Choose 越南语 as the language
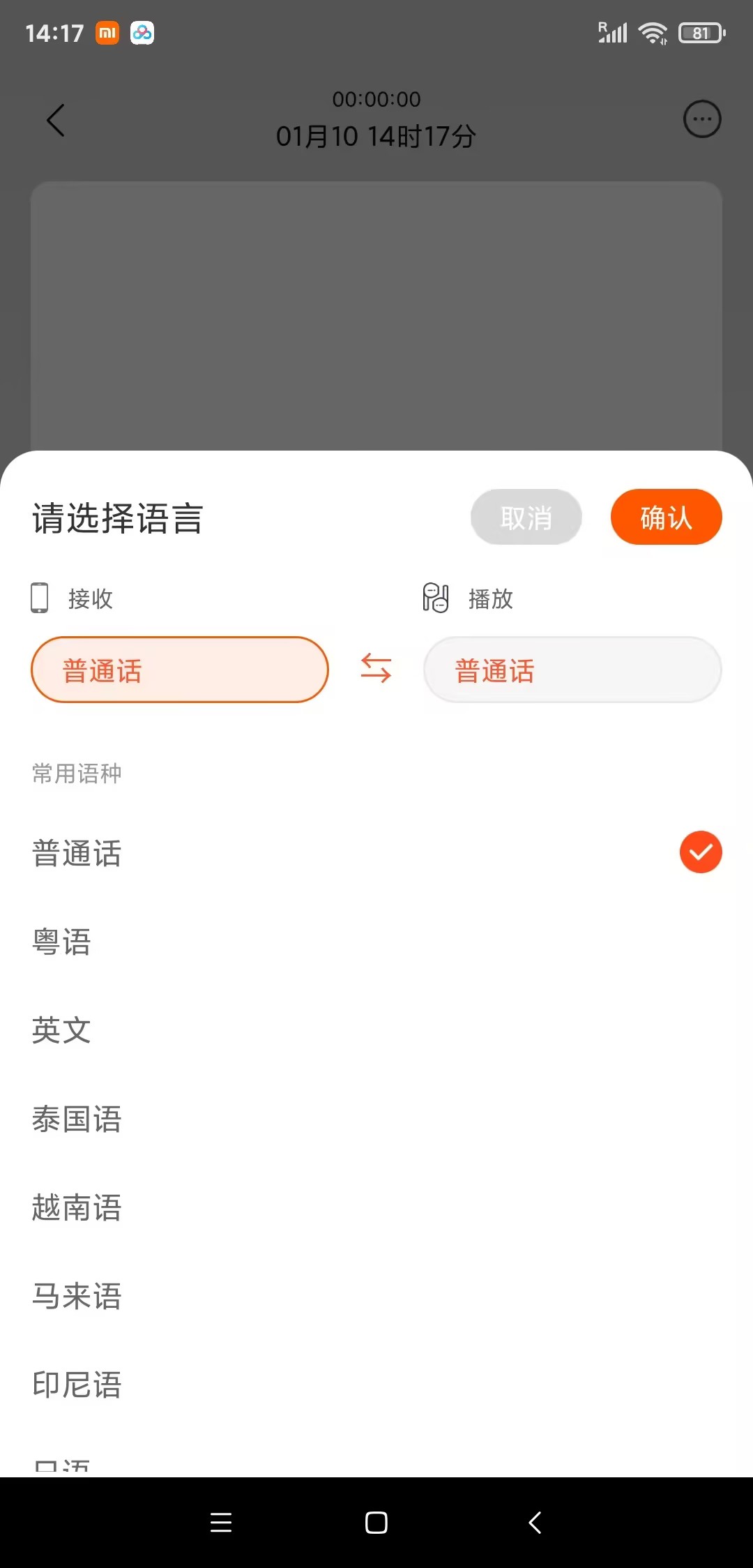 point(77,1207)
